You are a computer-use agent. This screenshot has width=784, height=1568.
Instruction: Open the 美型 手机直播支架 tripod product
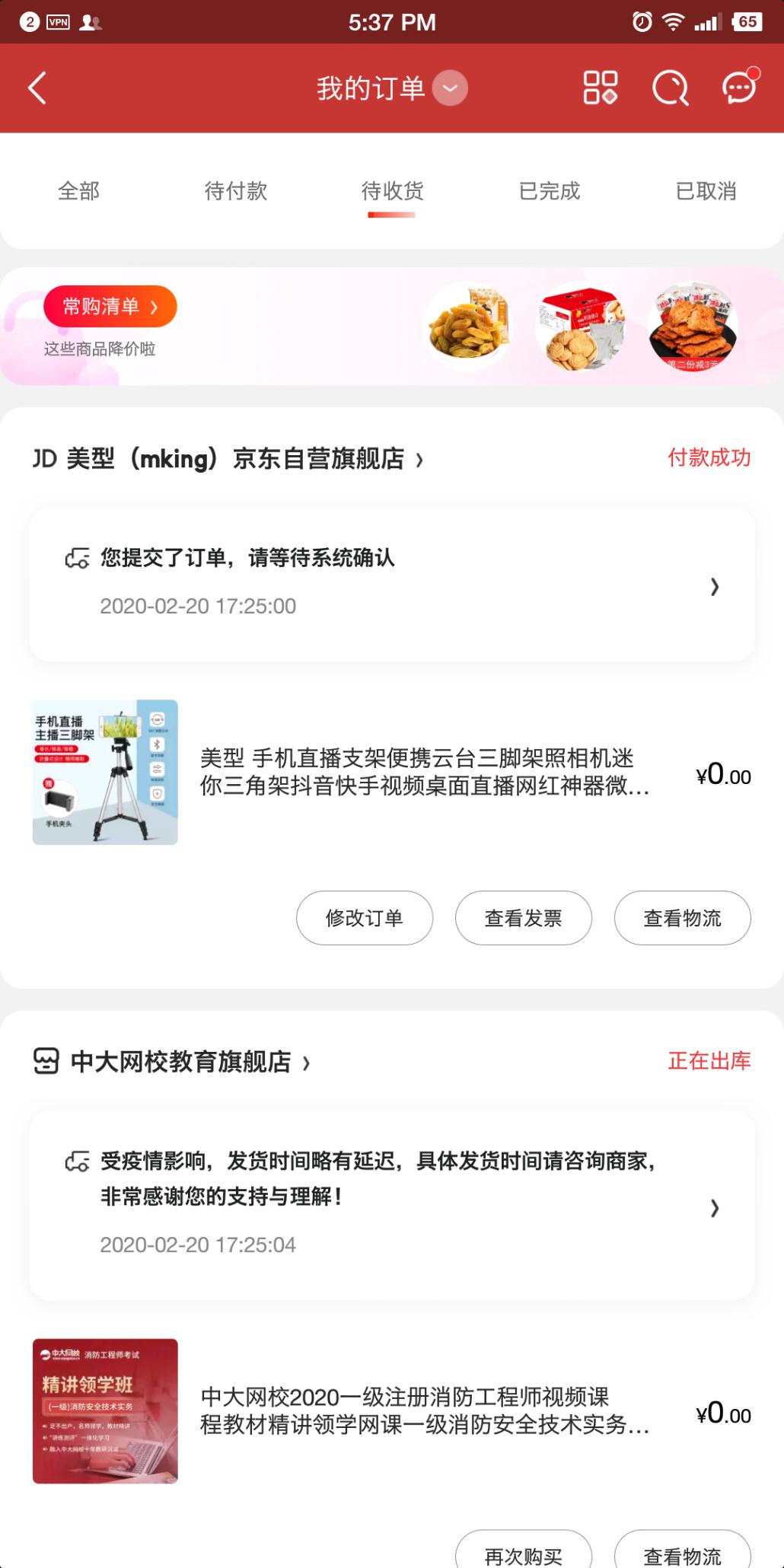424,772
